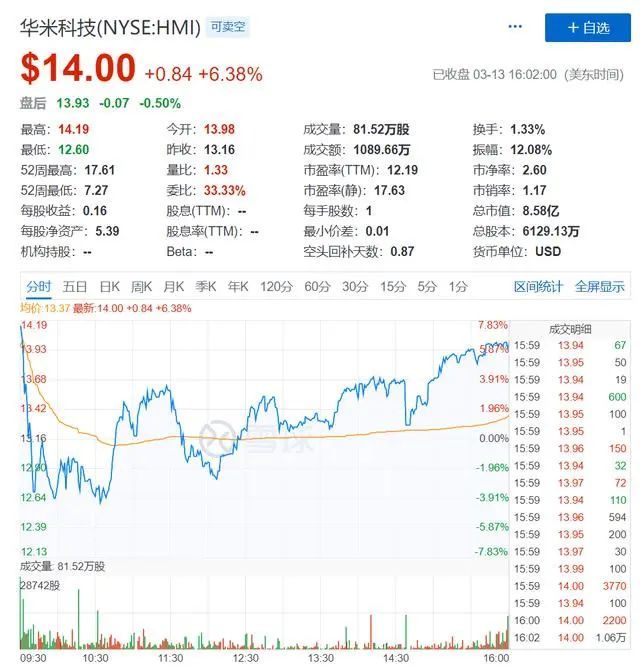Open 区间统计 range statistics
The height and width of the screenshot is (670, 640).
coord(539,287)
